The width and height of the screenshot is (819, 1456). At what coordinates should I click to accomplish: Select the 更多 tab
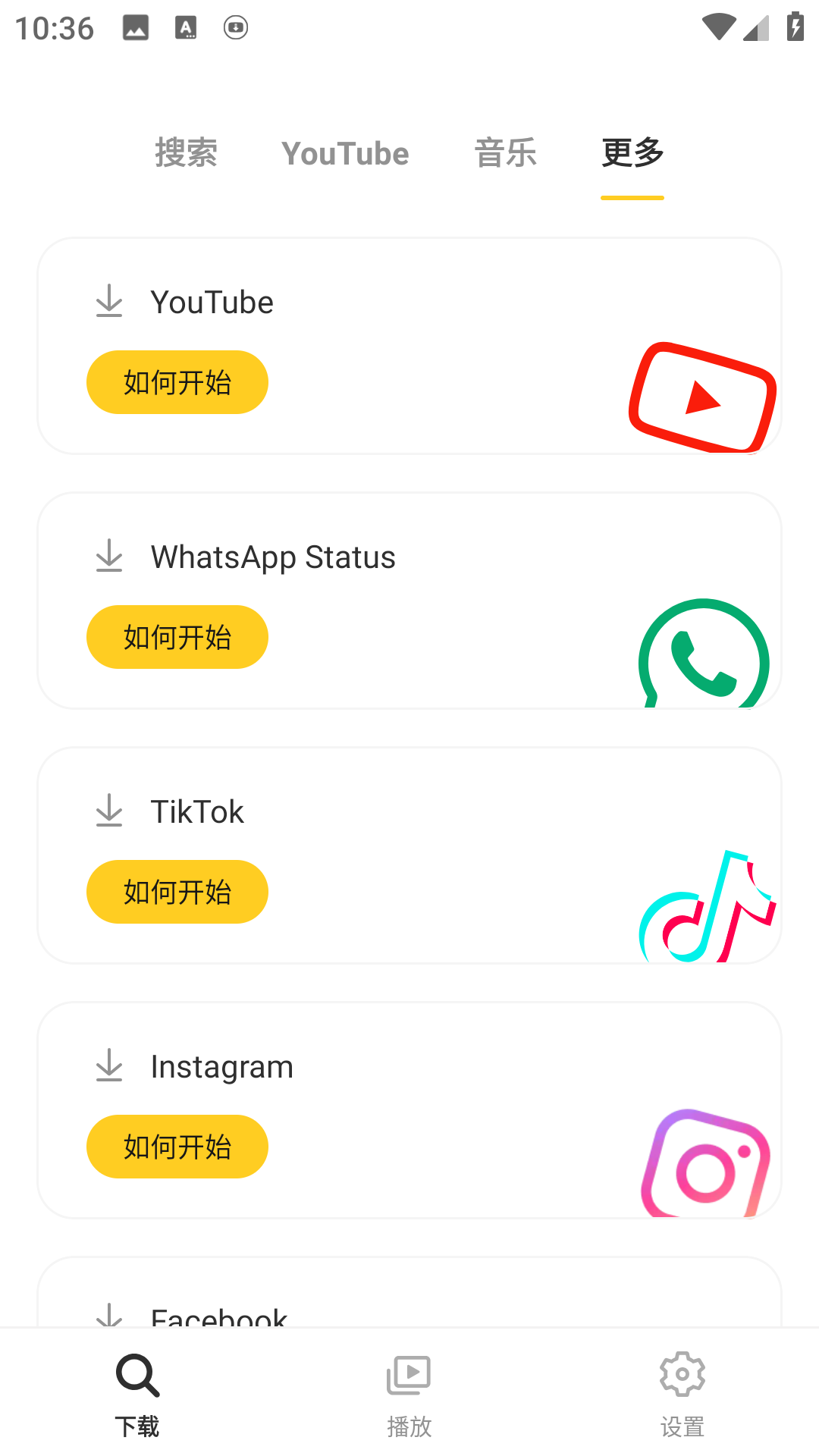(632, 153)
